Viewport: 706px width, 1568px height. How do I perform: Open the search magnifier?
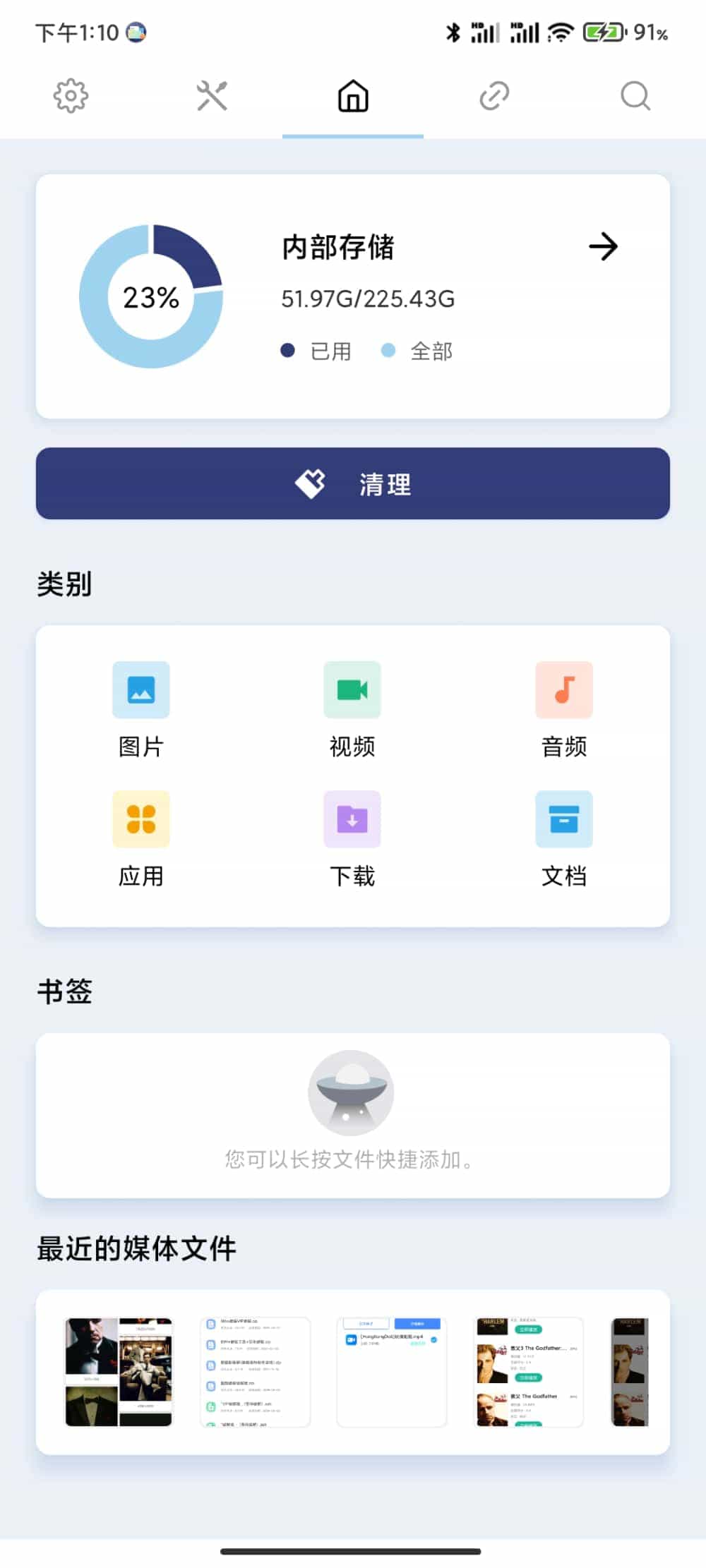point(635,96)
